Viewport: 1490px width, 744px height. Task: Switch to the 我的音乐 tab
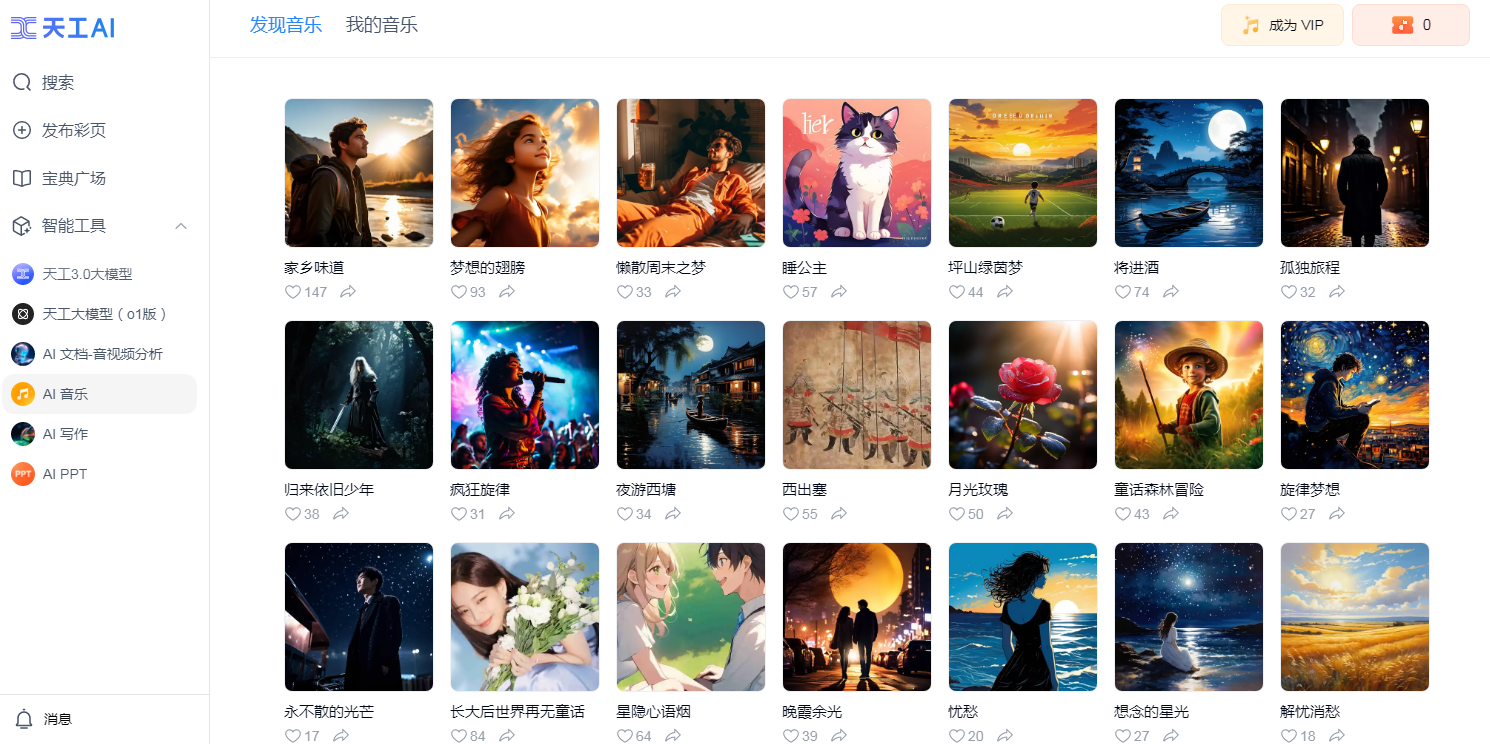(x=381, y=25)
